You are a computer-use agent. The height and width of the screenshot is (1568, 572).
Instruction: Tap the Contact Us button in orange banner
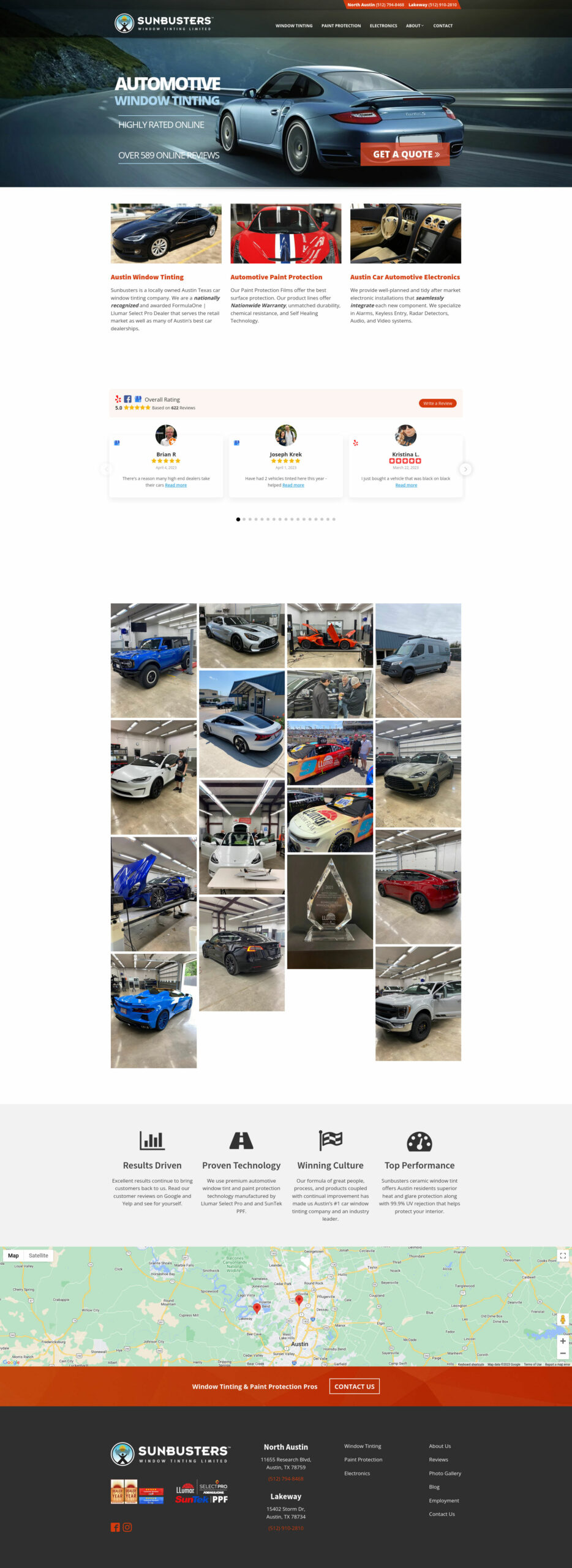click(354, 1387)
